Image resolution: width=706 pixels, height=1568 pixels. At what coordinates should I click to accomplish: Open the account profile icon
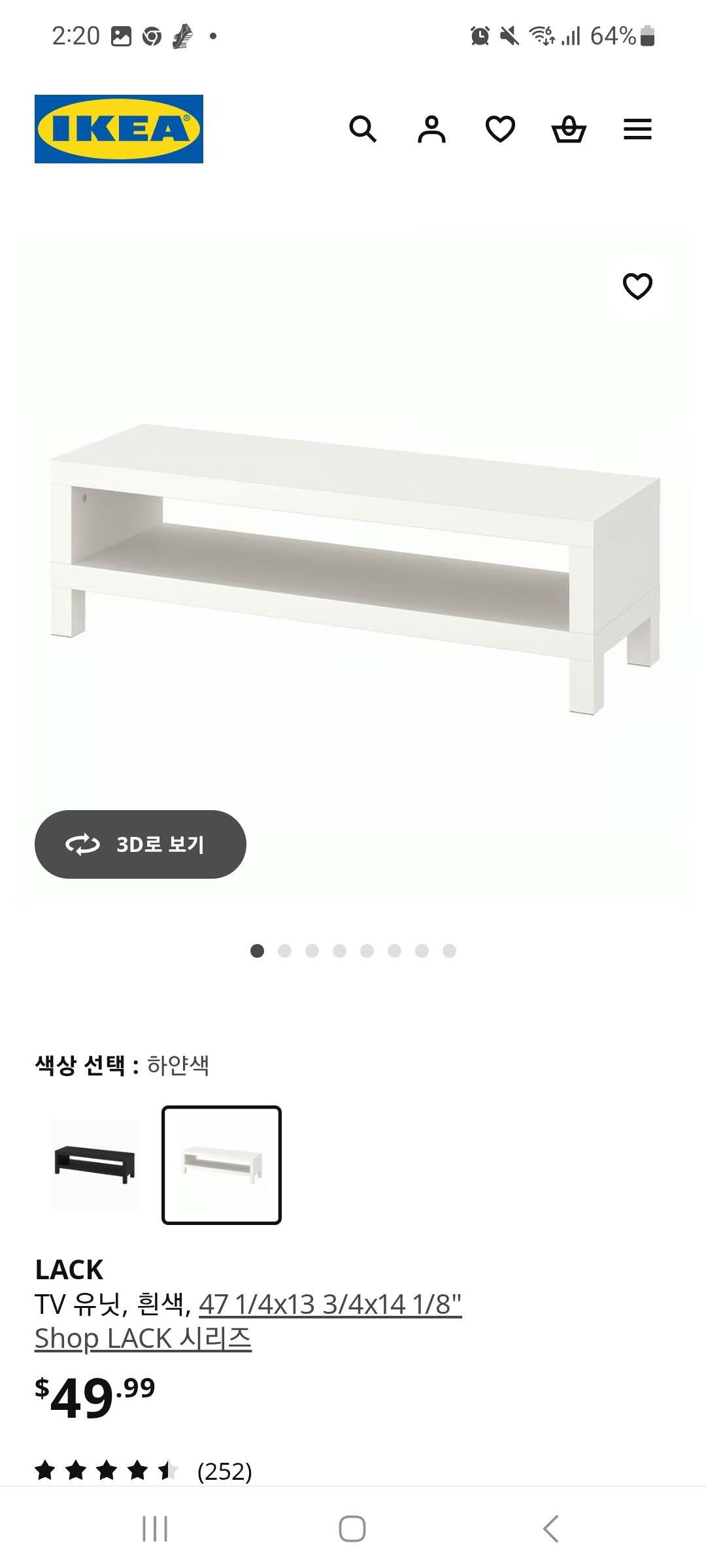[431, 129]
